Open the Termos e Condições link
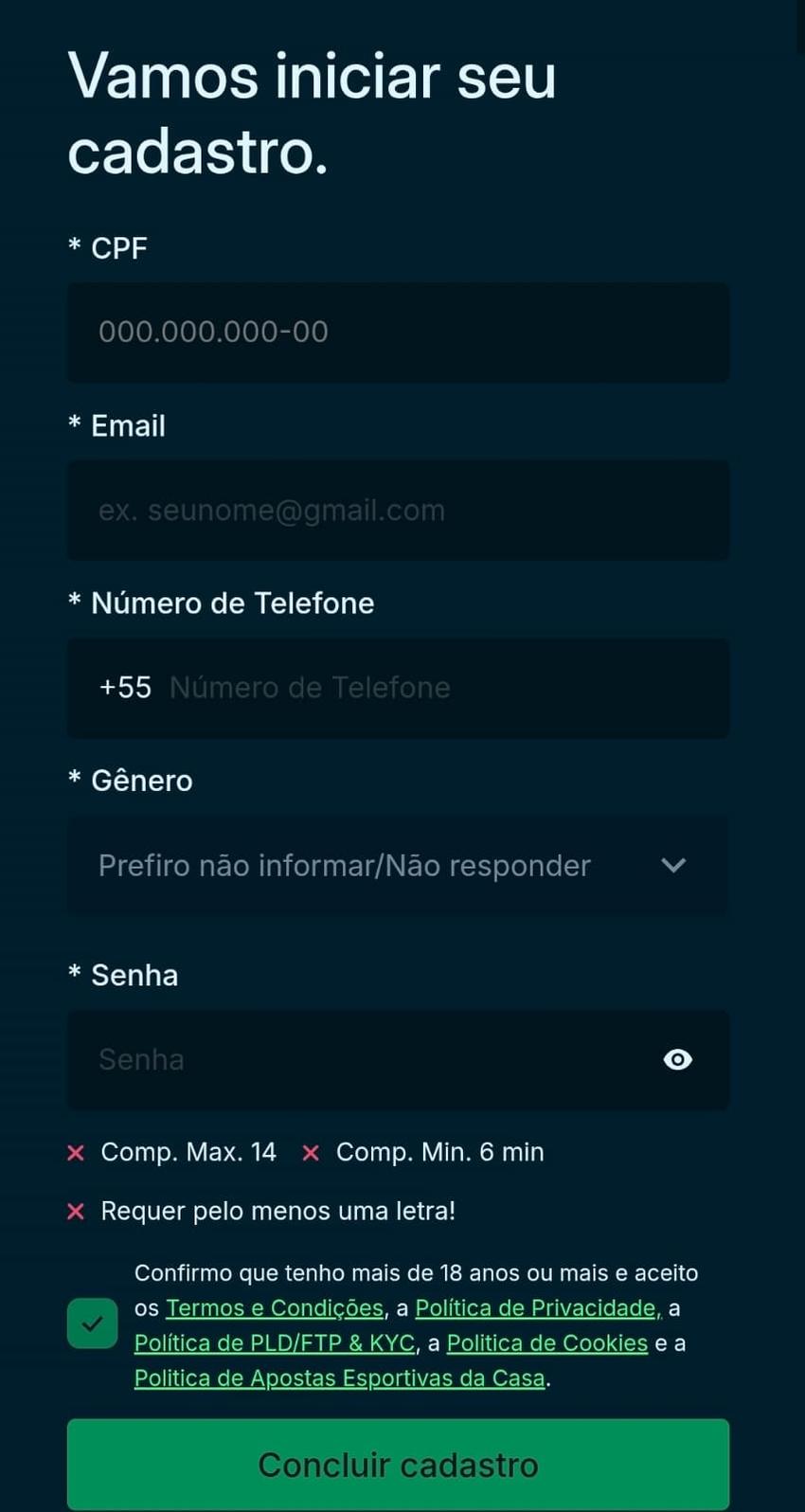The height and width of the screenshot is (1512, 805). [274, 1307]
